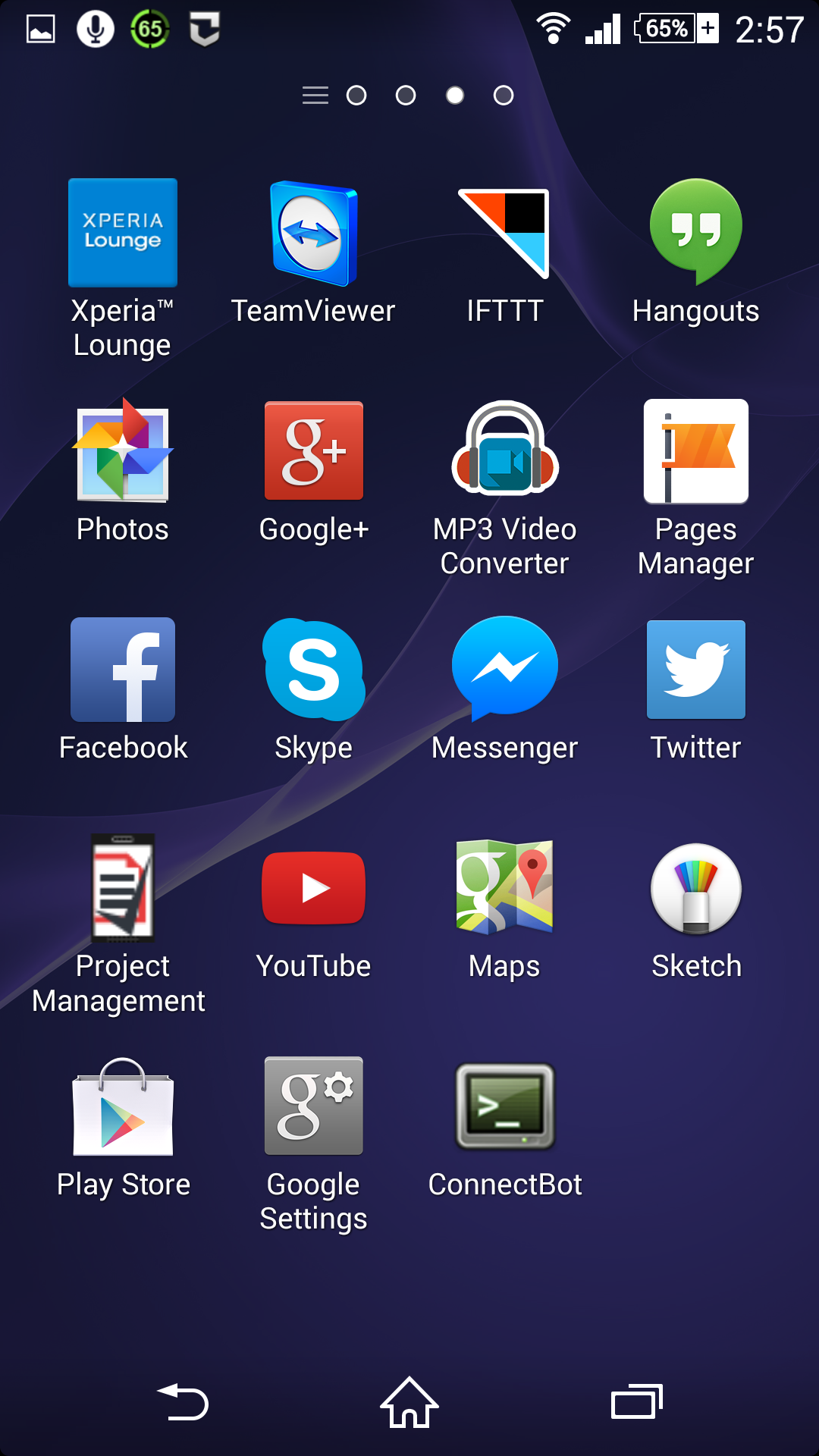Launch Project Management
This screenshot has width=819, height=1456.
coord(122,889)
